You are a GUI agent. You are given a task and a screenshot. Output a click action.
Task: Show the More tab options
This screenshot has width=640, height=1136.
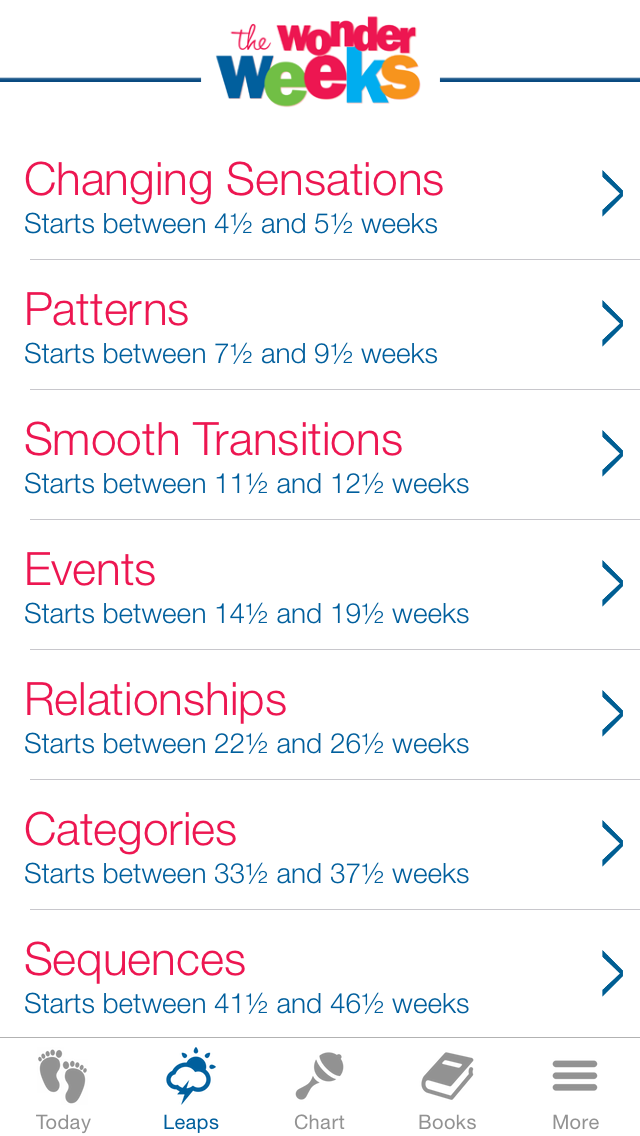tap(575, 1089)
